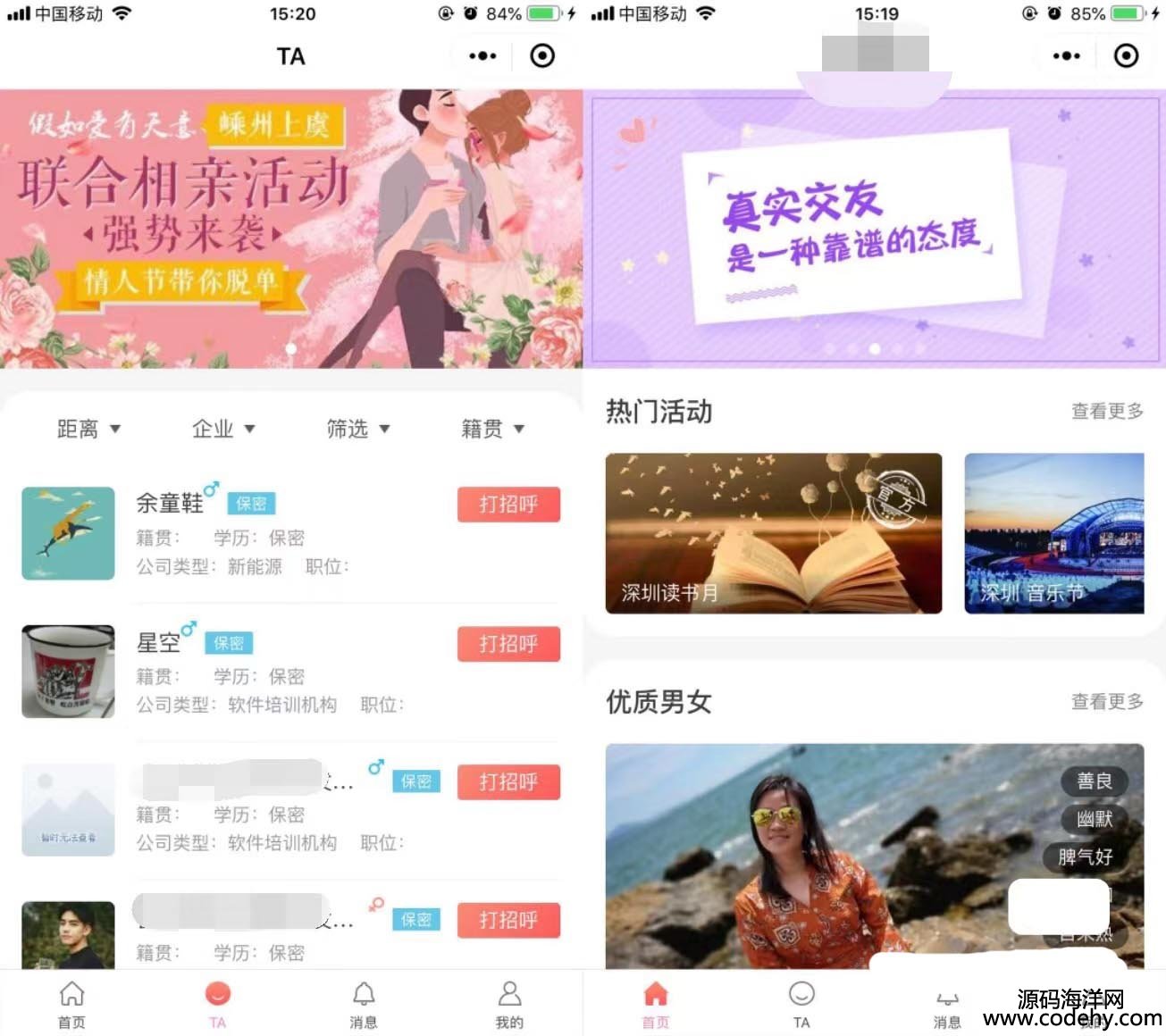The image size is (1166, 1036).
Task: Open the 联合相亲活动 banner
Action: pyautogui.click(x=290, y=228)
